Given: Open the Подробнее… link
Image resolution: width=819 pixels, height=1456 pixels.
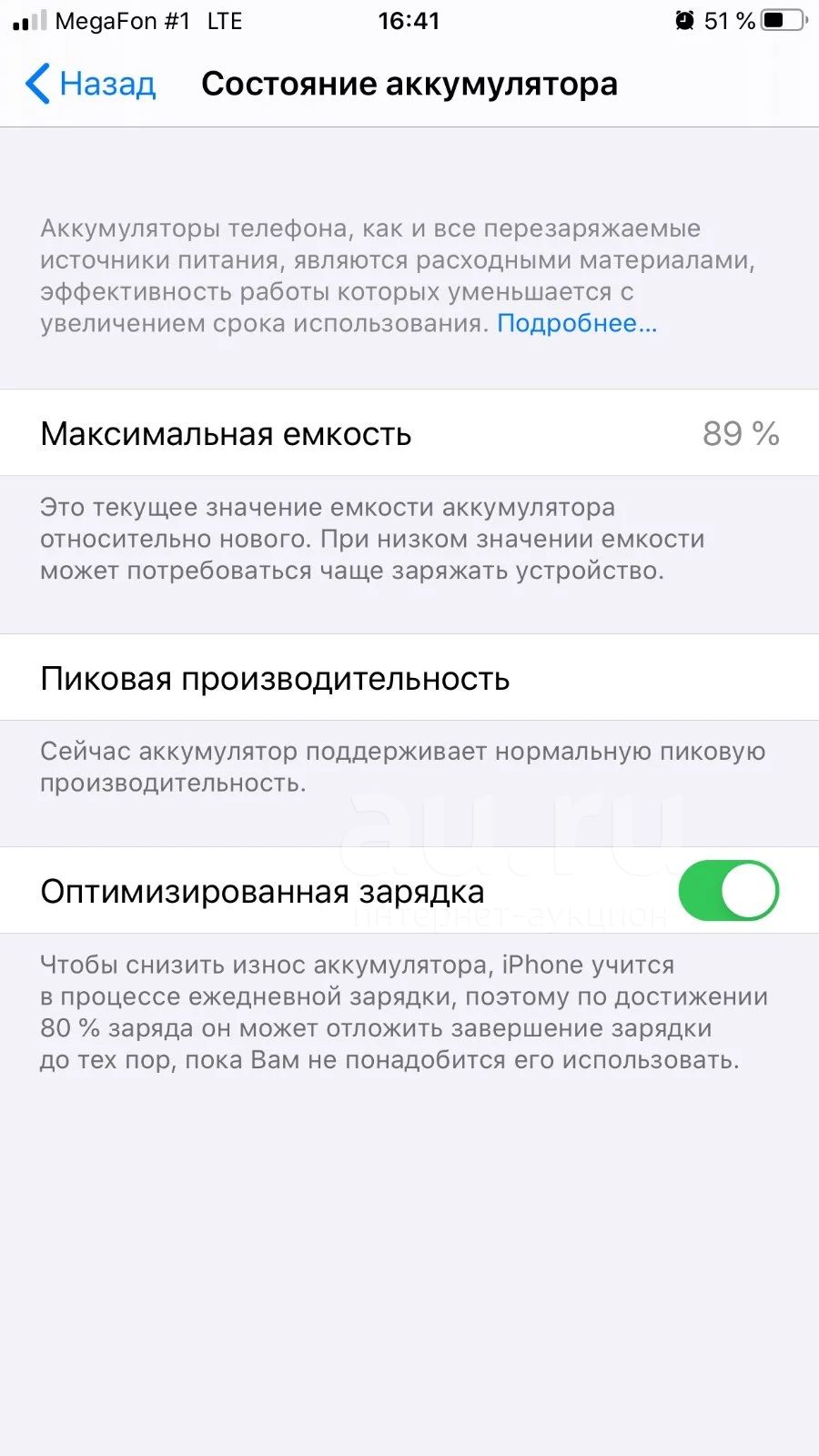Looking at the screenshot, I should tap(577, 323).
